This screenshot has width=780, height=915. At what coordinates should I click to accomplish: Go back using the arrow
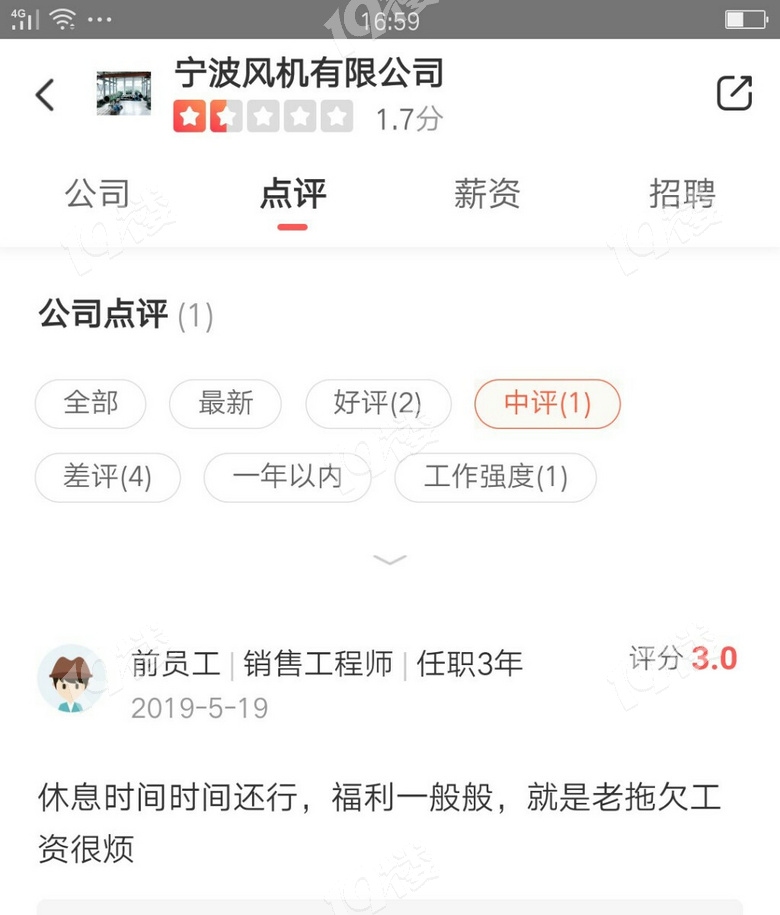click(x=45, y=95)
